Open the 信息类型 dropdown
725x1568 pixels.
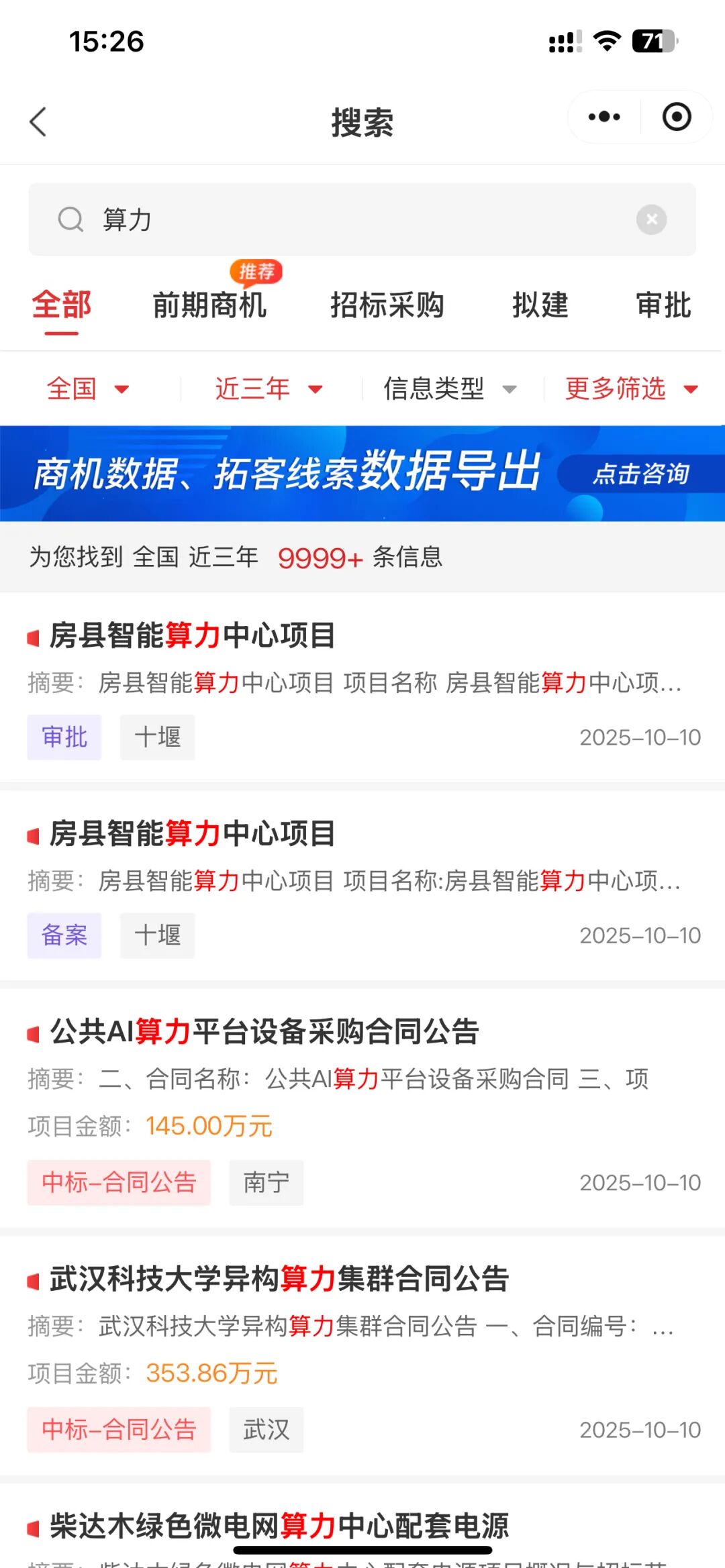point(450,388)
